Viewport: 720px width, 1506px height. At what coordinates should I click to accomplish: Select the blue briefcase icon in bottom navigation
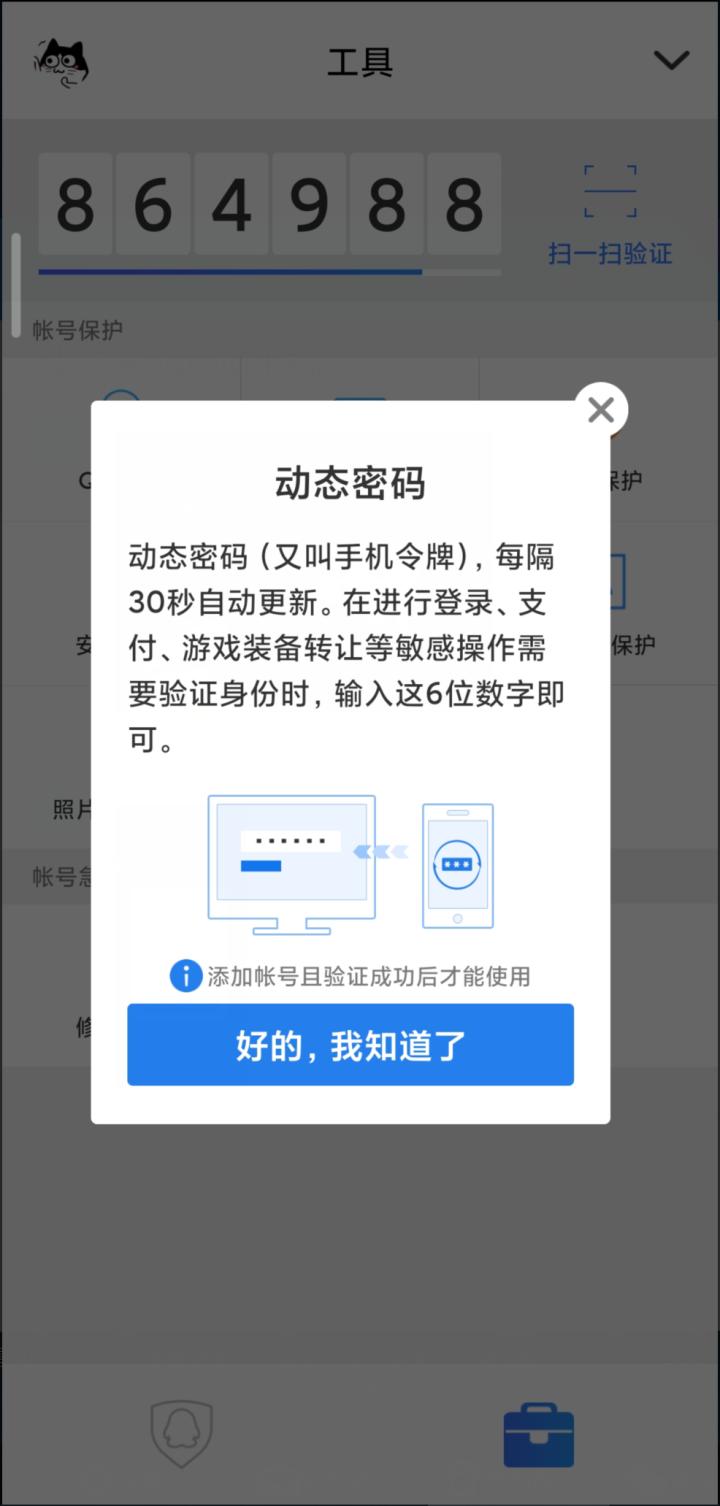(538, 1434)
